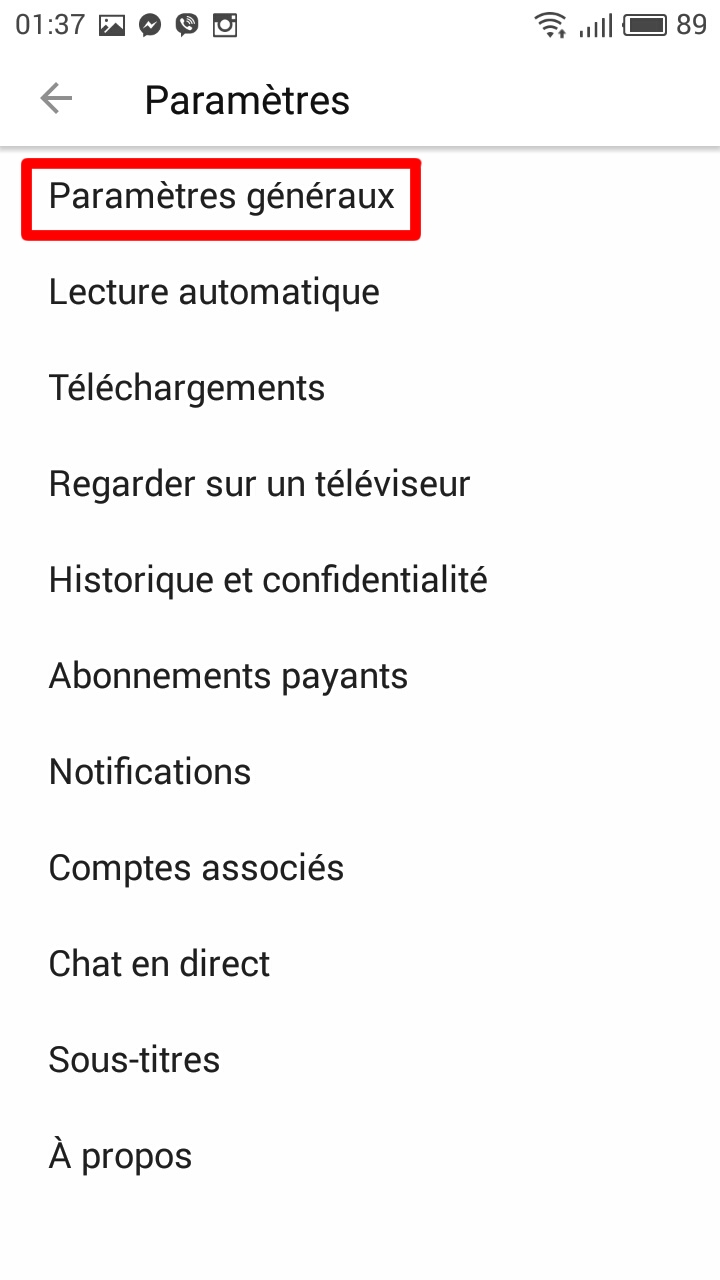
Task: Open Notifications settings
Action: click(150, 771)
